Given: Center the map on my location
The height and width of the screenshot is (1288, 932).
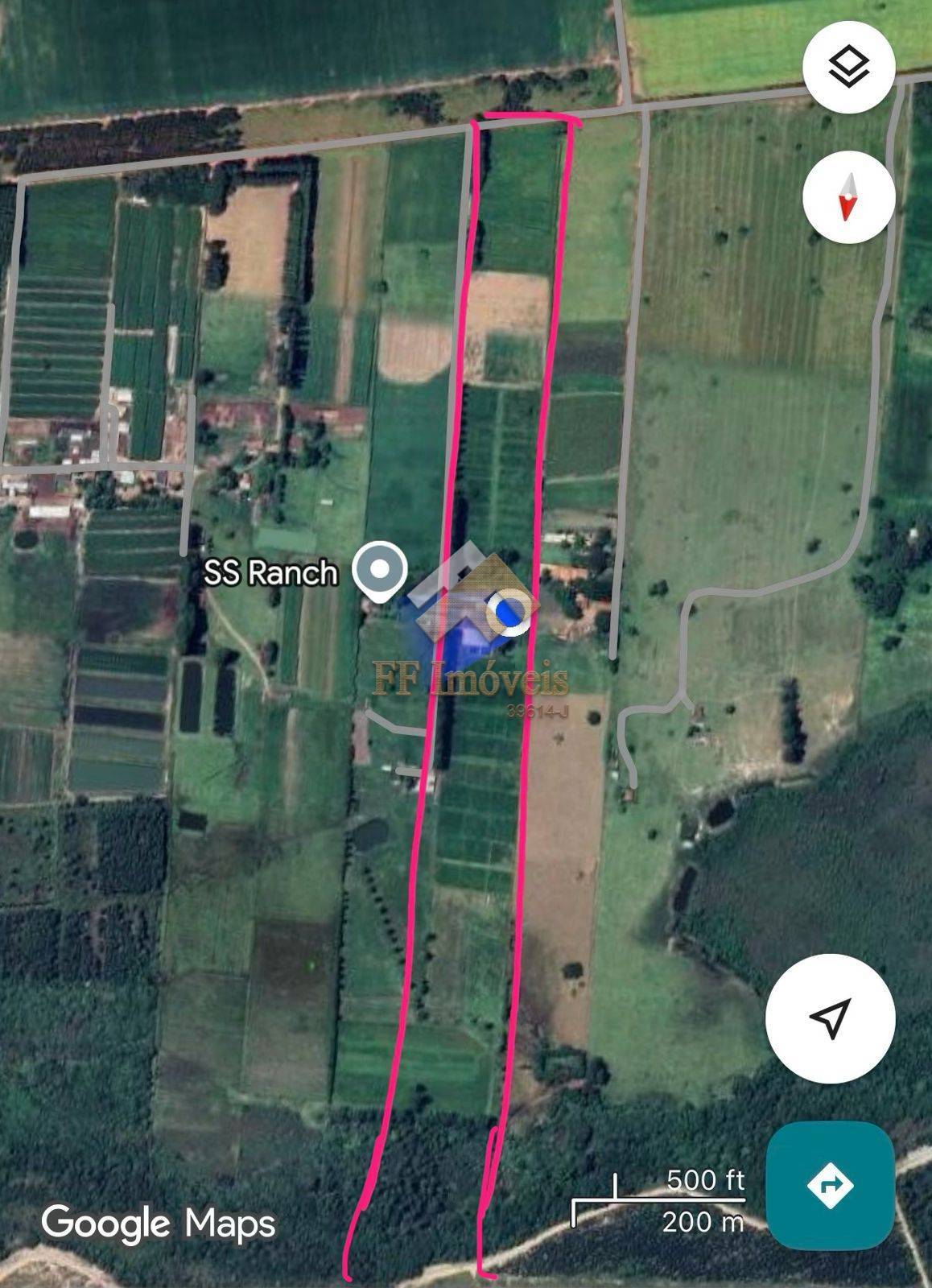Looking at the screenshot, I should (x=830, y=1018).
